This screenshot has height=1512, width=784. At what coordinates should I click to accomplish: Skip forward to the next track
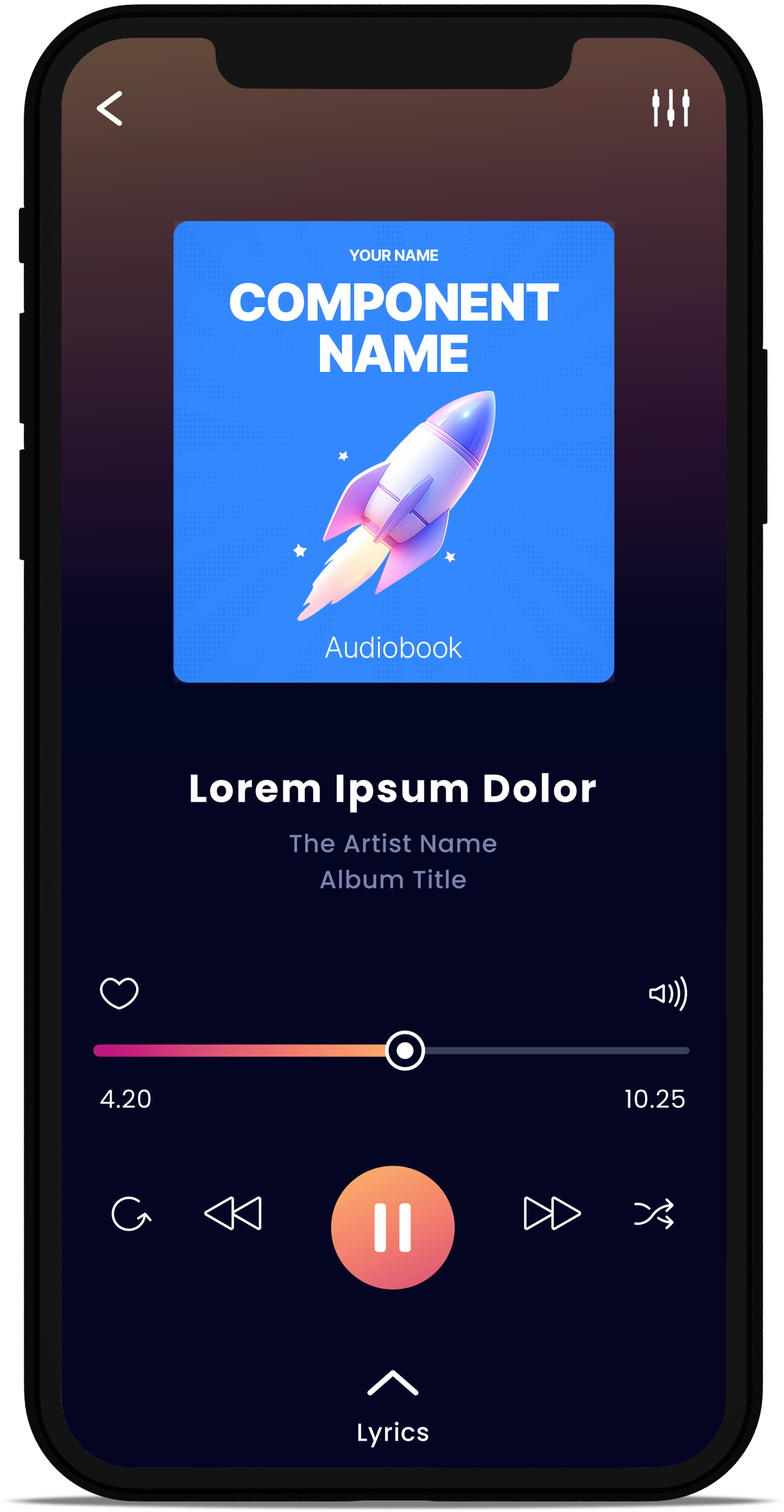(x=552, y=1213)
